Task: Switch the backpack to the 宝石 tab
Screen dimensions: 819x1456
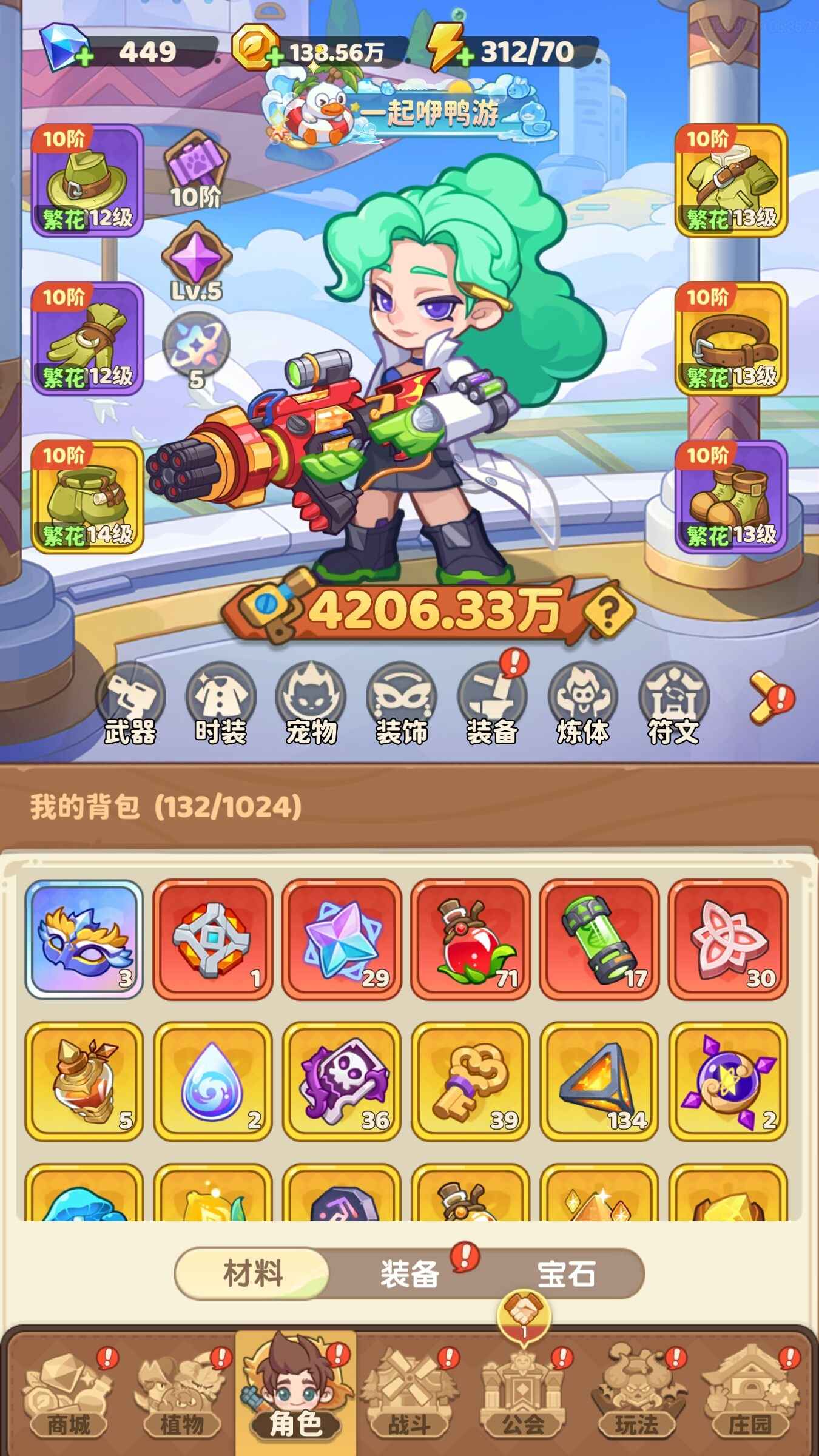Action: point(565,1274)
